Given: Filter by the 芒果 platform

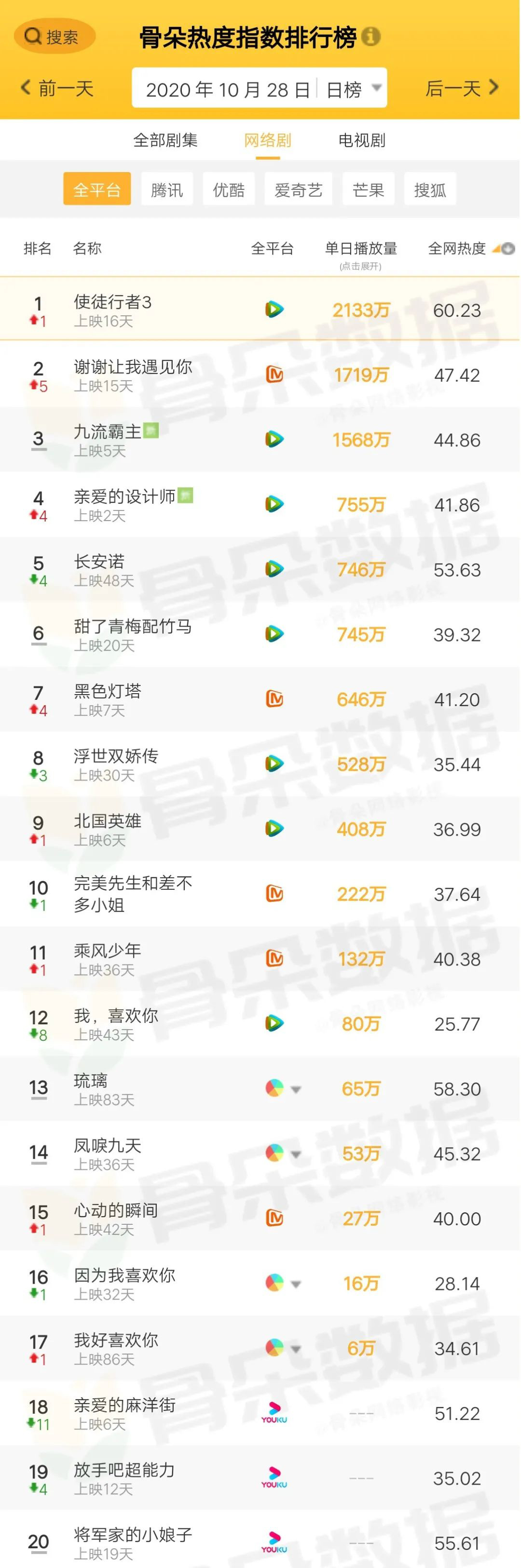Looking at the screenshot, I should 368,190.
